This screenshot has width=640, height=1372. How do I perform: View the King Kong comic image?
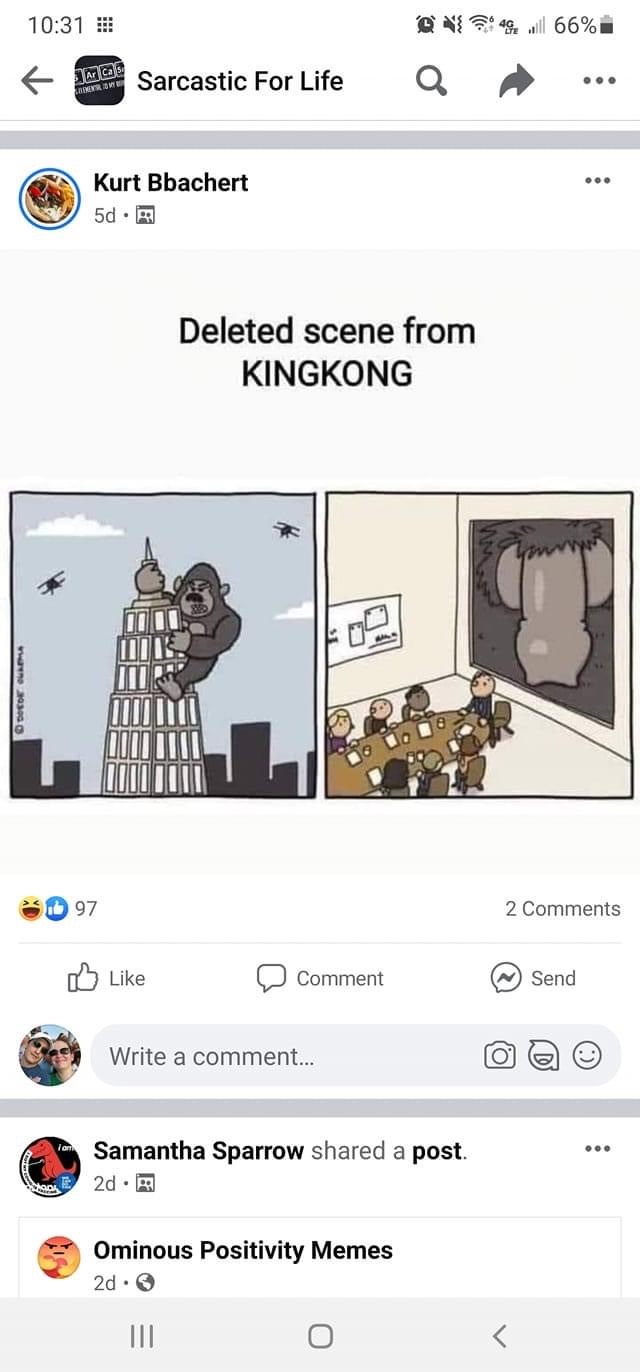coord(320,644)
